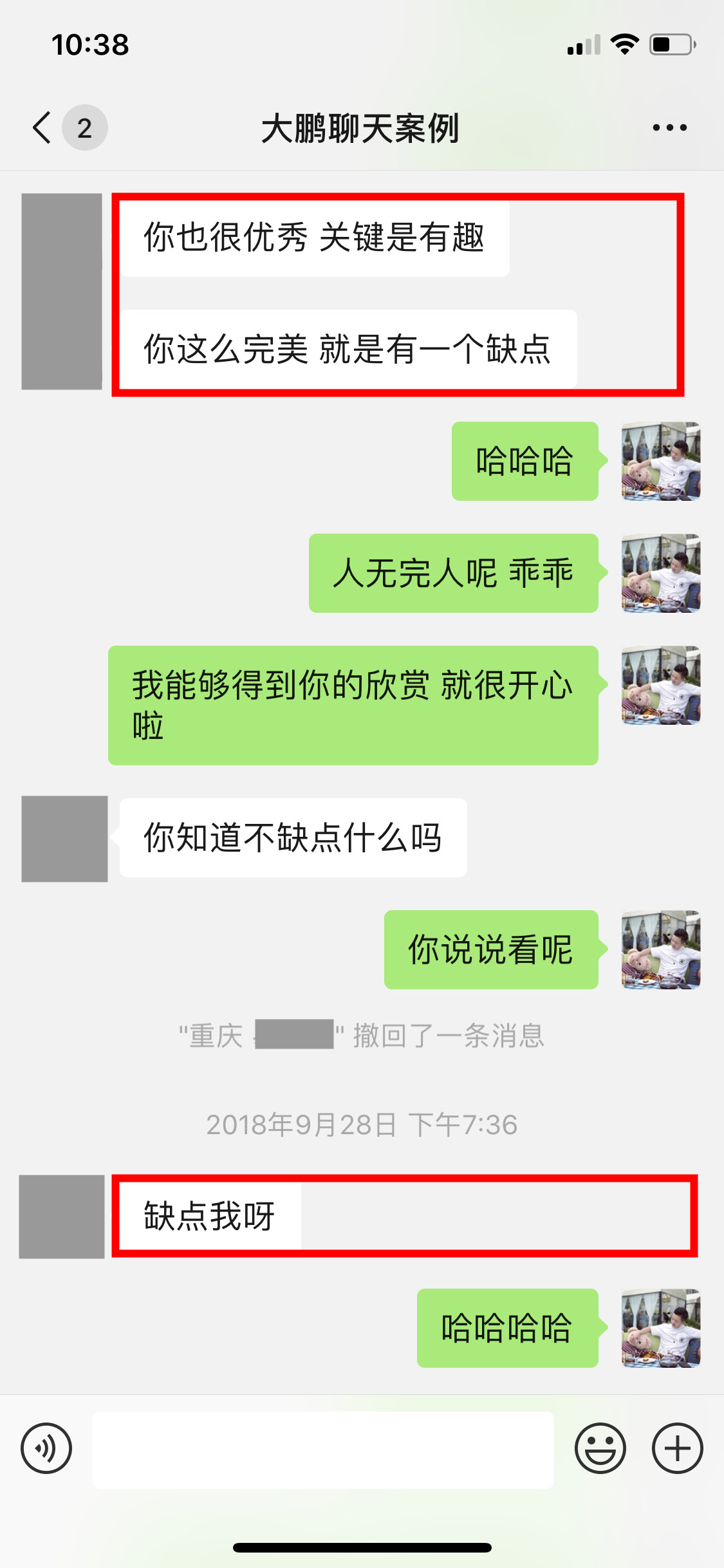Viewport: 724px width, 1568px height.
Task: Tap the grey avatar beside 你知道不缺点什么吗
Action: click(x=64, y=839)
